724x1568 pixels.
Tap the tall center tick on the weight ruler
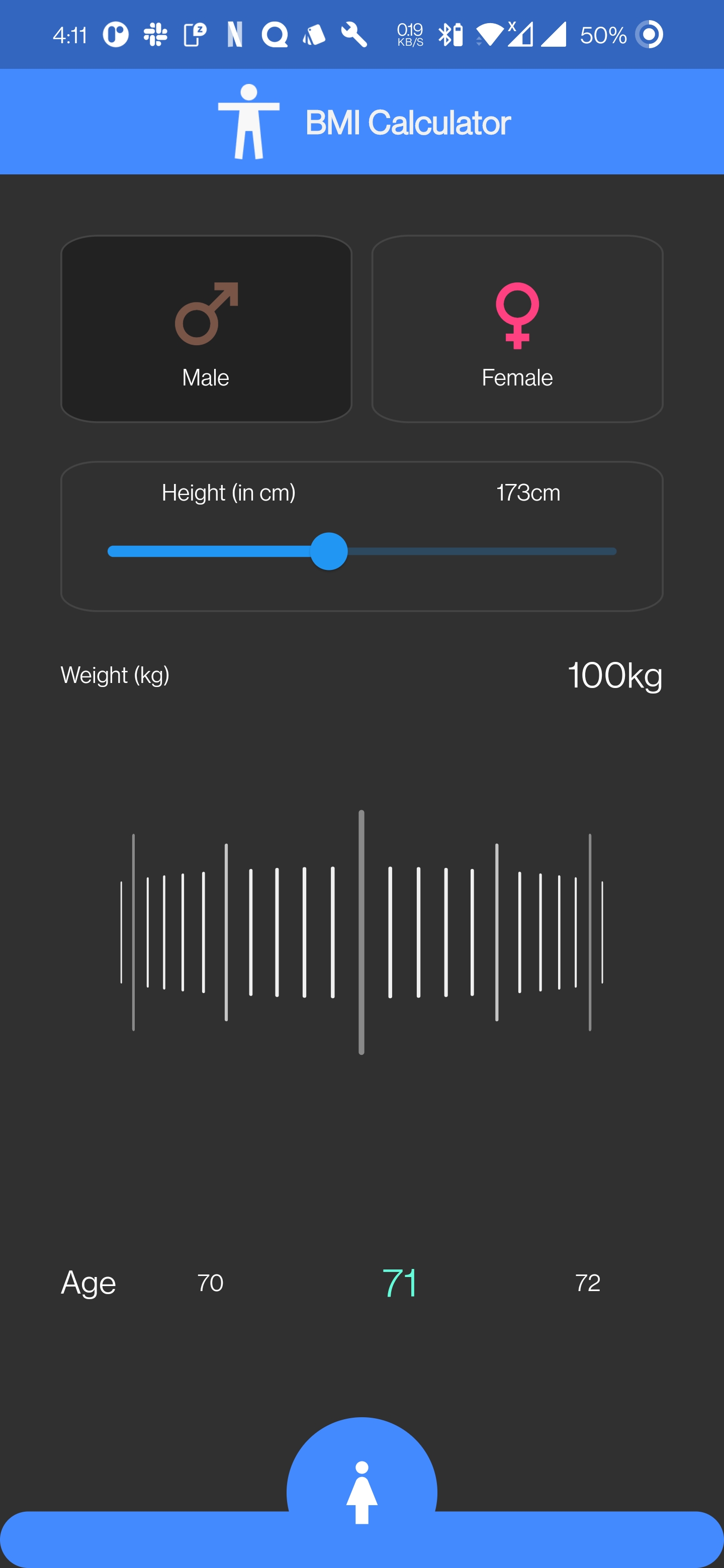click(363, 931)
